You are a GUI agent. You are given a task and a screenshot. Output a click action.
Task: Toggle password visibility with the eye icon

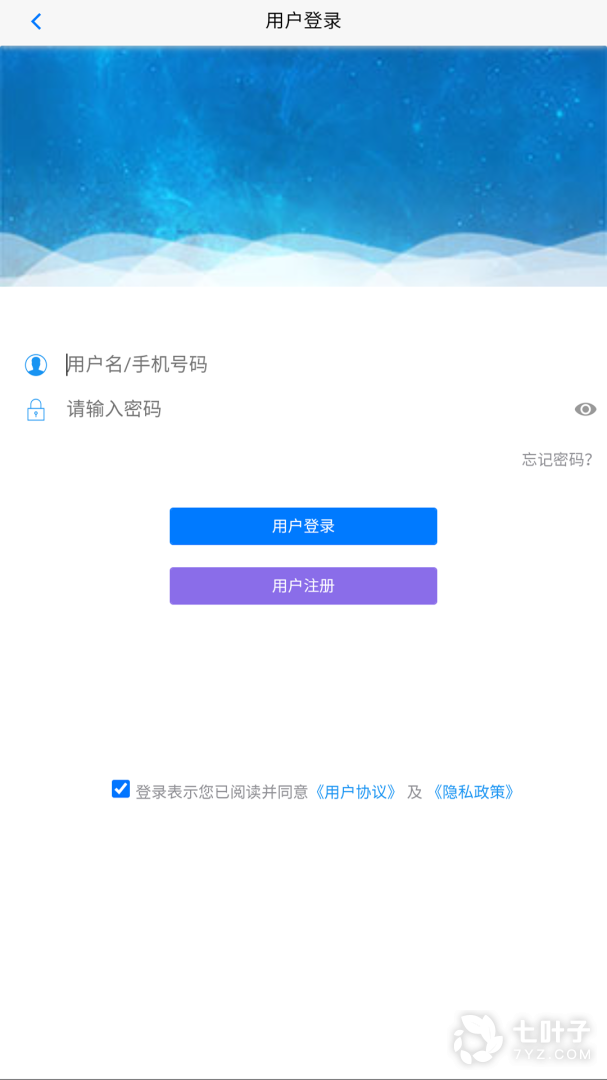[585, 409]
